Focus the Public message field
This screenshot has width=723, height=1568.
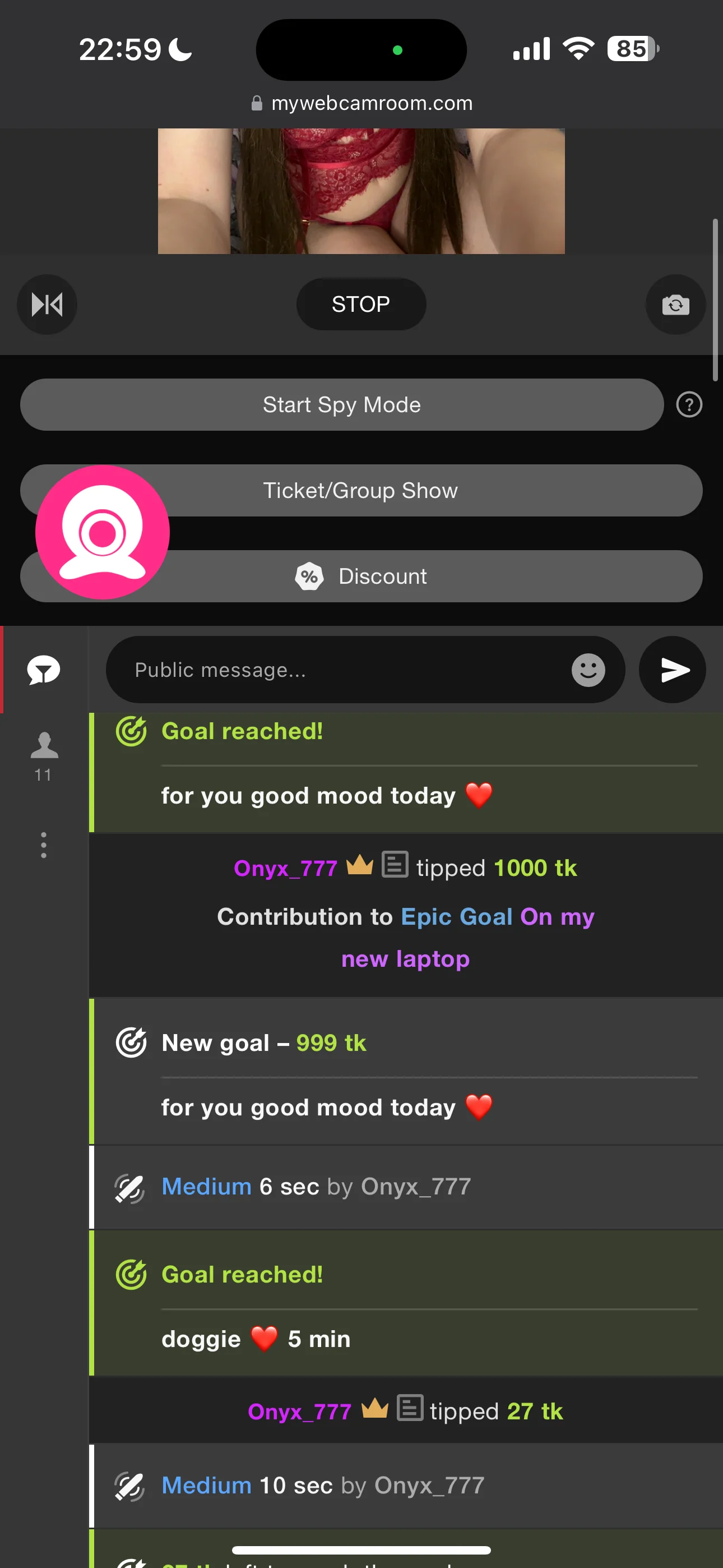click(x=341, y=670)
